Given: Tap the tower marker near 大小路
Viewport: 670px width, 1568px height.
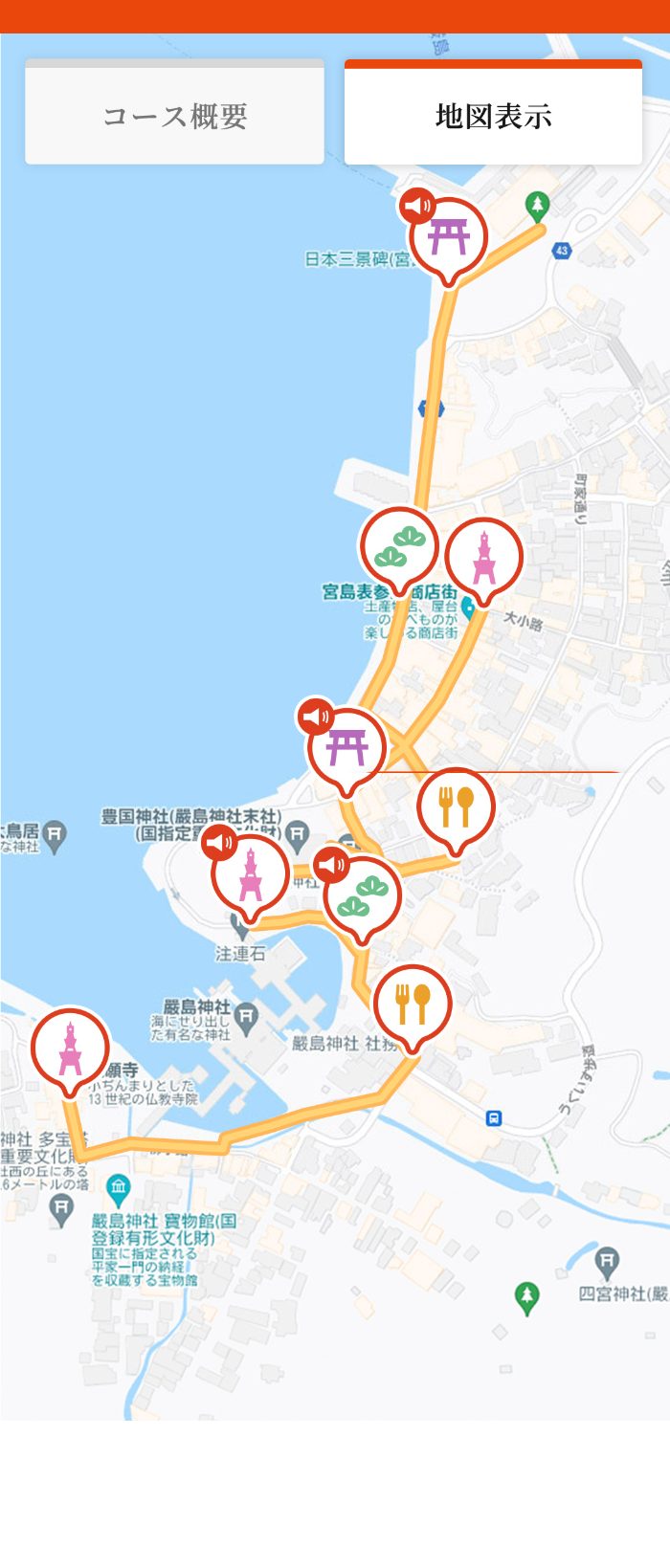Looking at the screenshot, I should pos(484,558).
